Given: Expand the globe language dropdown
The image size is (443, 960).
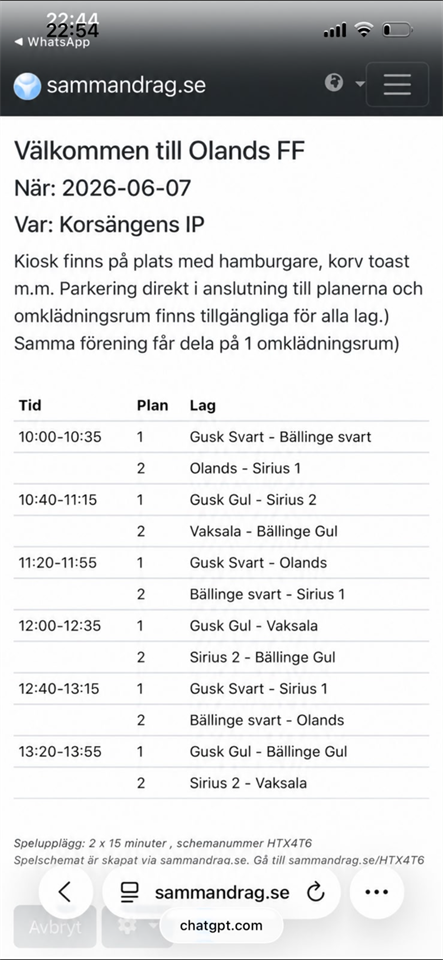Looking at the screenshot, I should 344,83.
